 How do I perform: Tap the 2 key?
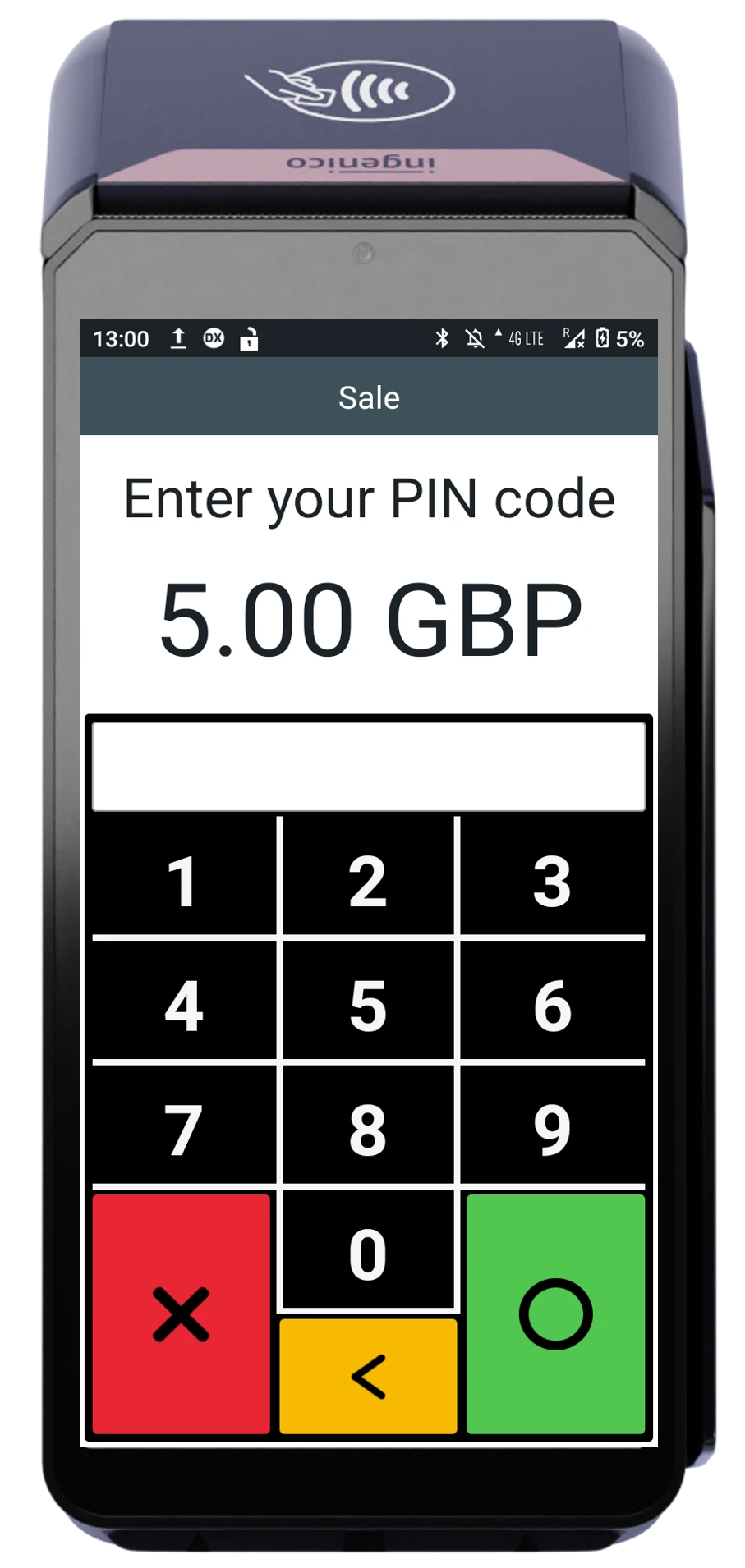point(368,880)
